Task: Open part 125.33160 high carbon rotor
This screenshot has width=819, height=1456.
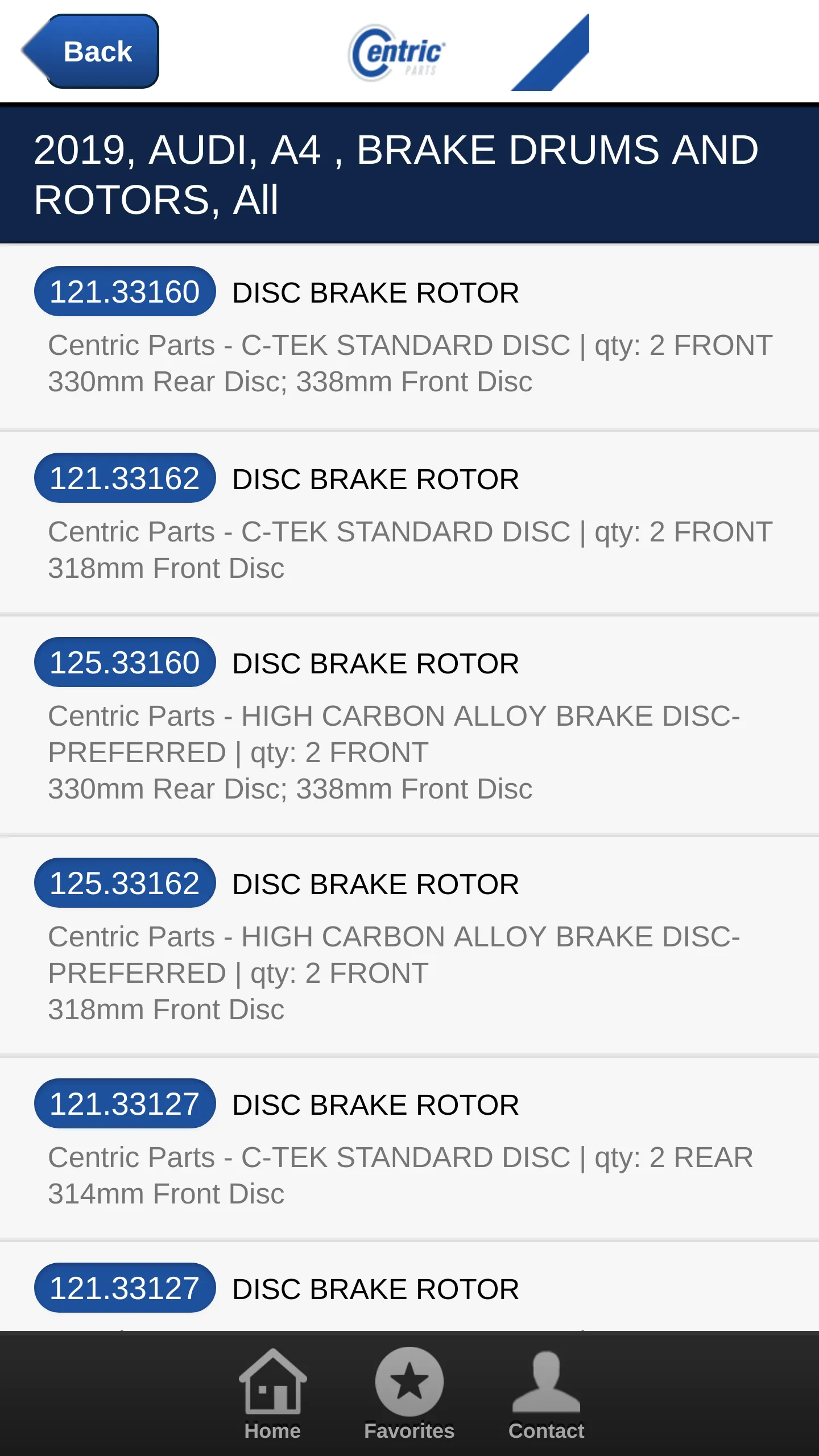Action: [x=409, y=725]
